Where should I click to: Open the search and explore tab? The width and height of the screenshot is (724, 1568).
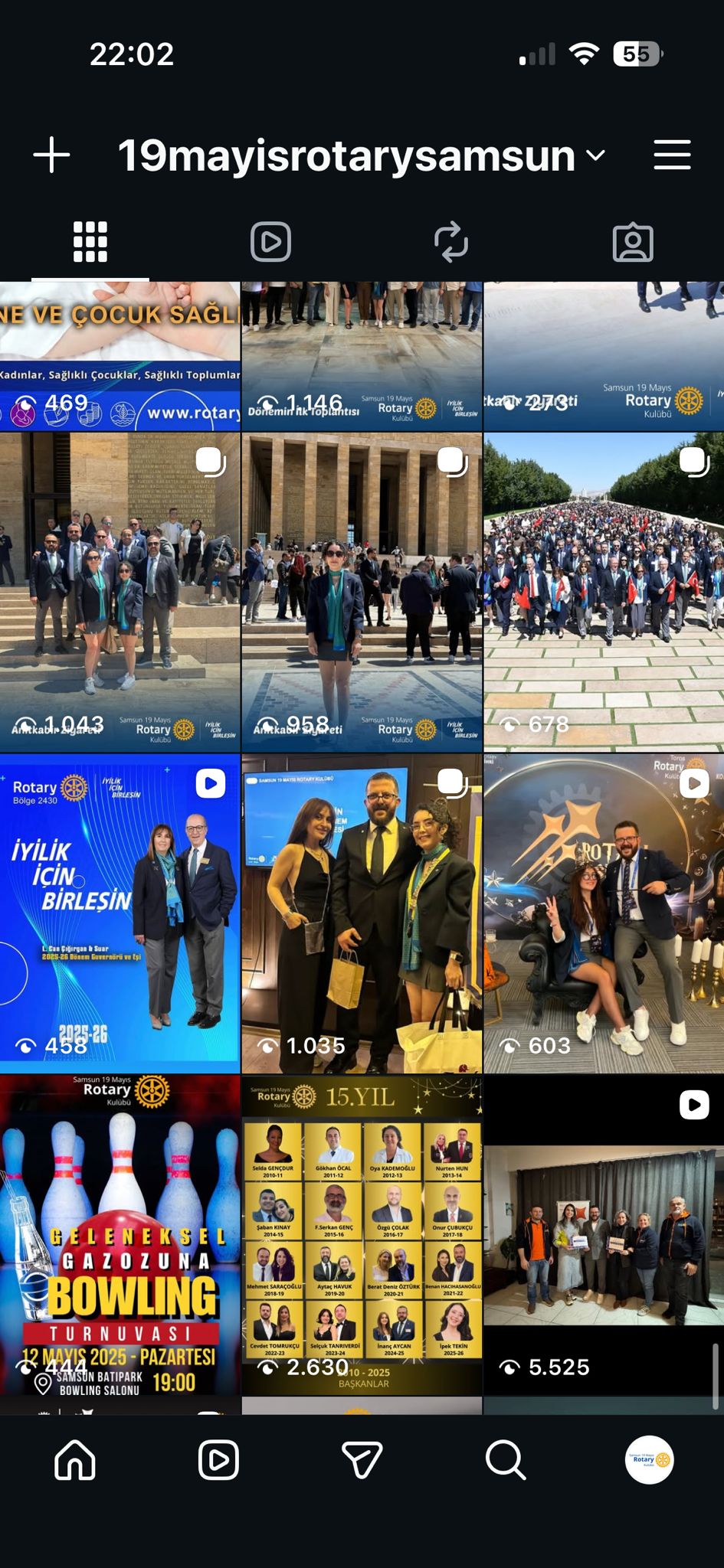click(x=506, y=1460)
